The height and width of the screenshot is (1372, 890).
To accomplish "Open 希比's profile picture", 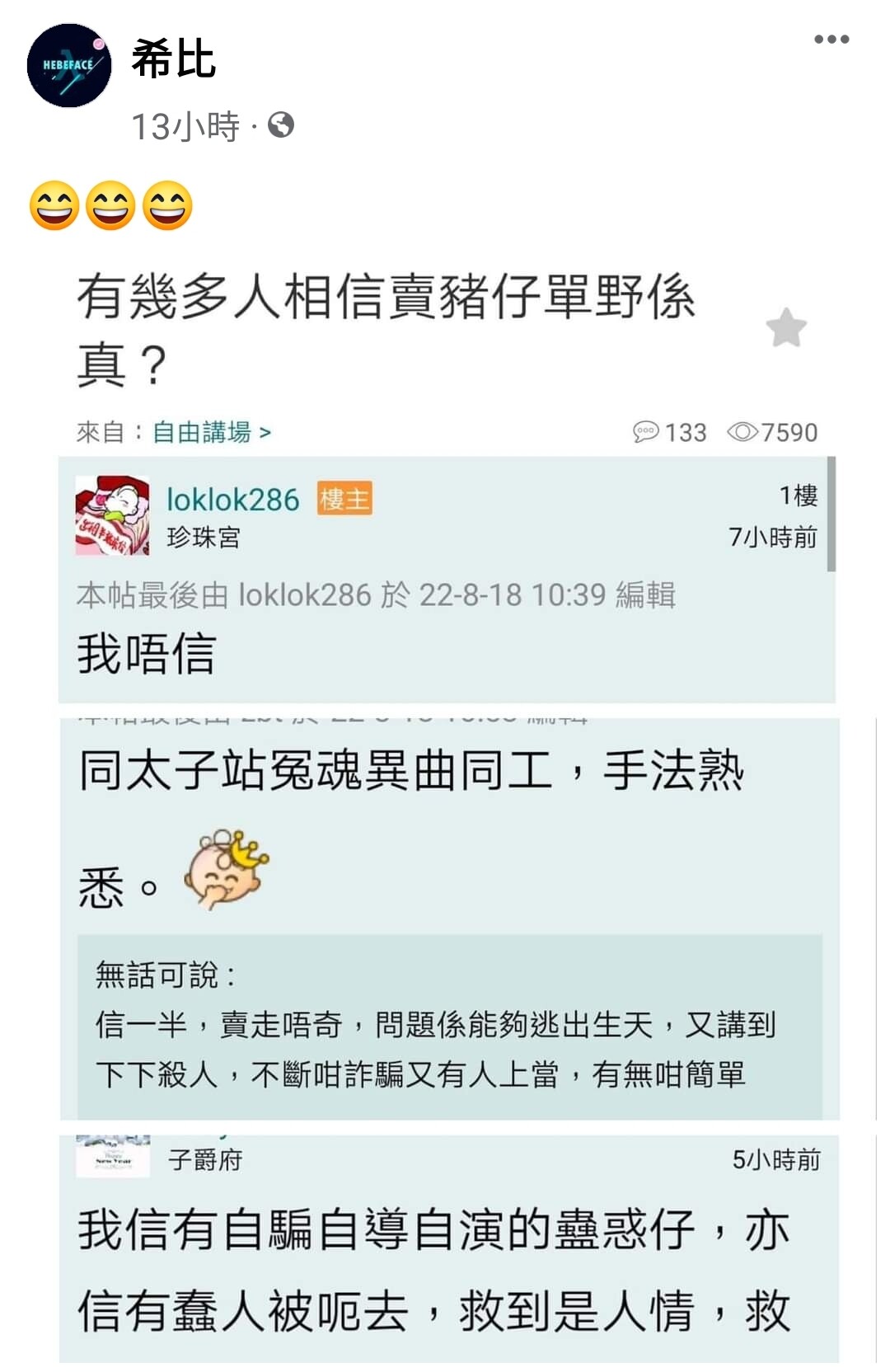I will (x=69, y=66).
